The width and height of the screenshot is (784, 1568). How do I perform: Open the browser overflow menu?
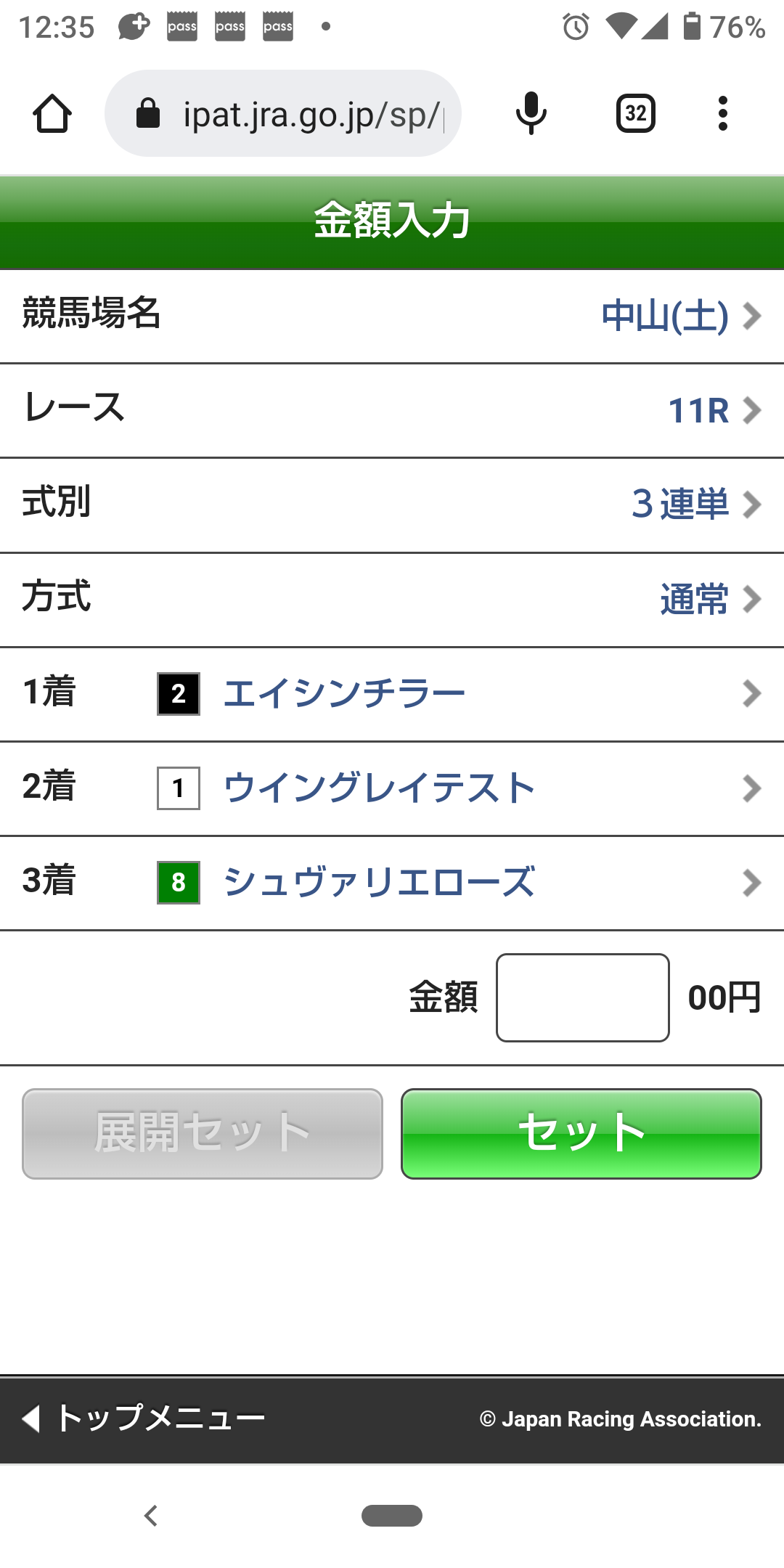tap(722, 113)
